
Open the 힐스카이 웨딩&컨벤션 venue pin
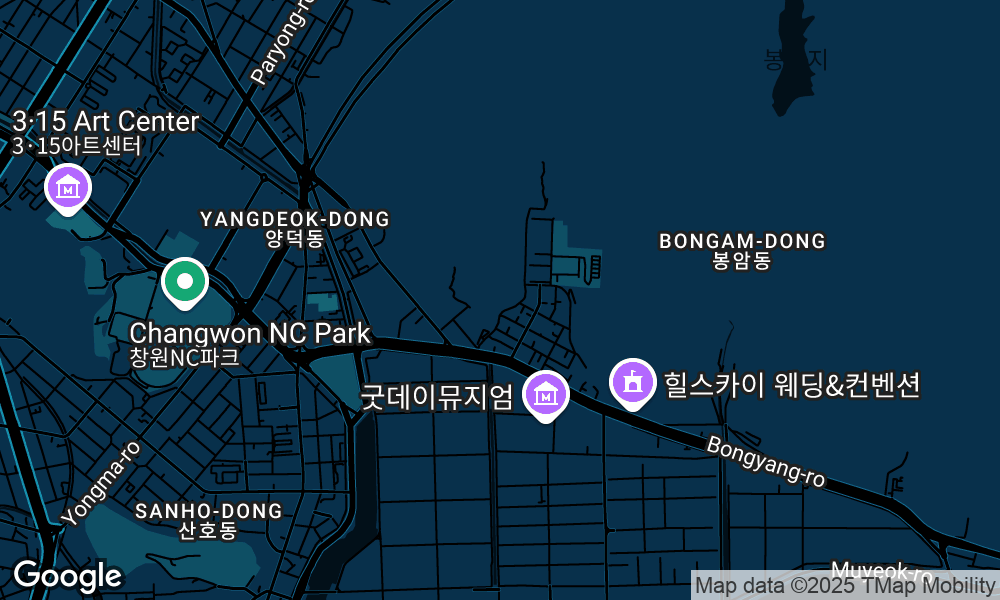point(632,382)
